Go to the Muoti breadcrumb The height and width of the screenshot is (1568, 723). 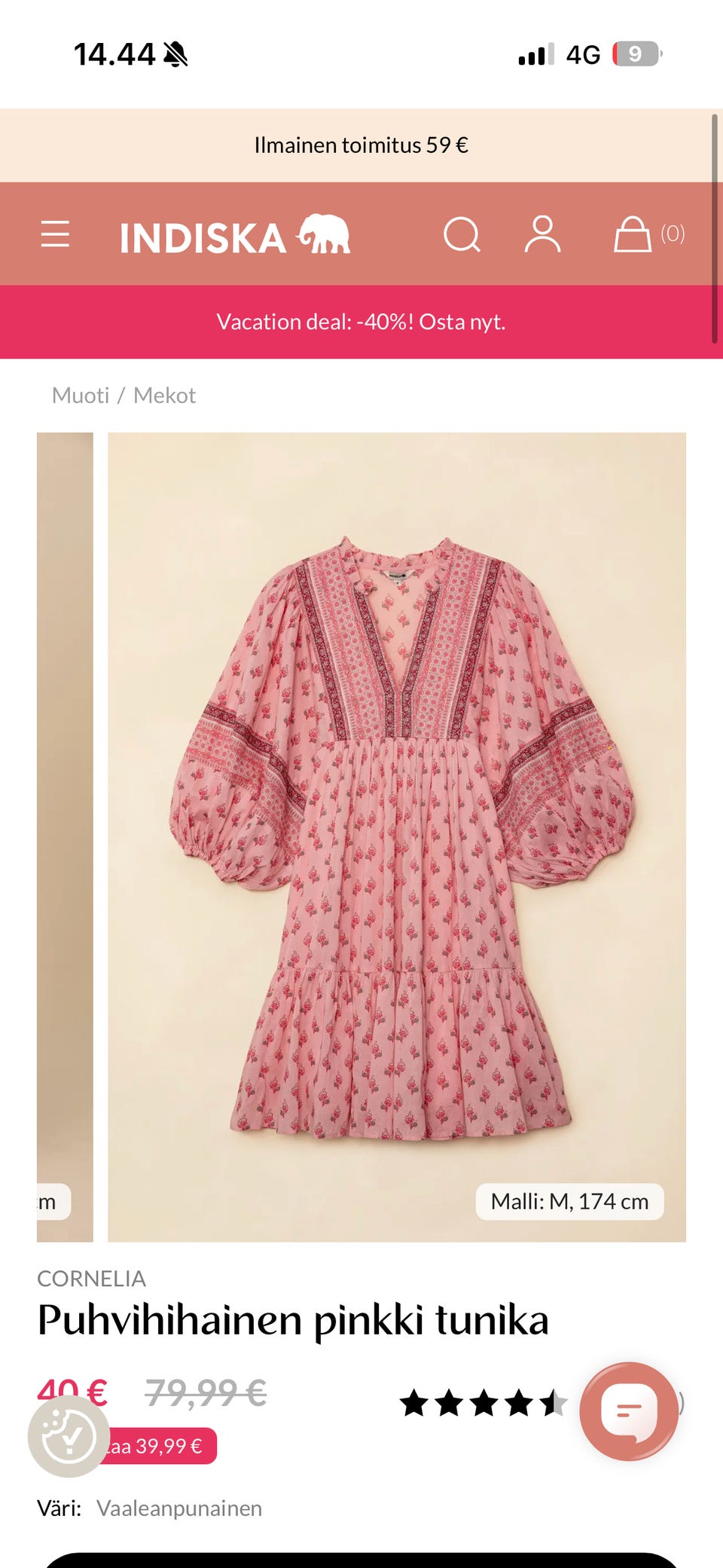81,396
